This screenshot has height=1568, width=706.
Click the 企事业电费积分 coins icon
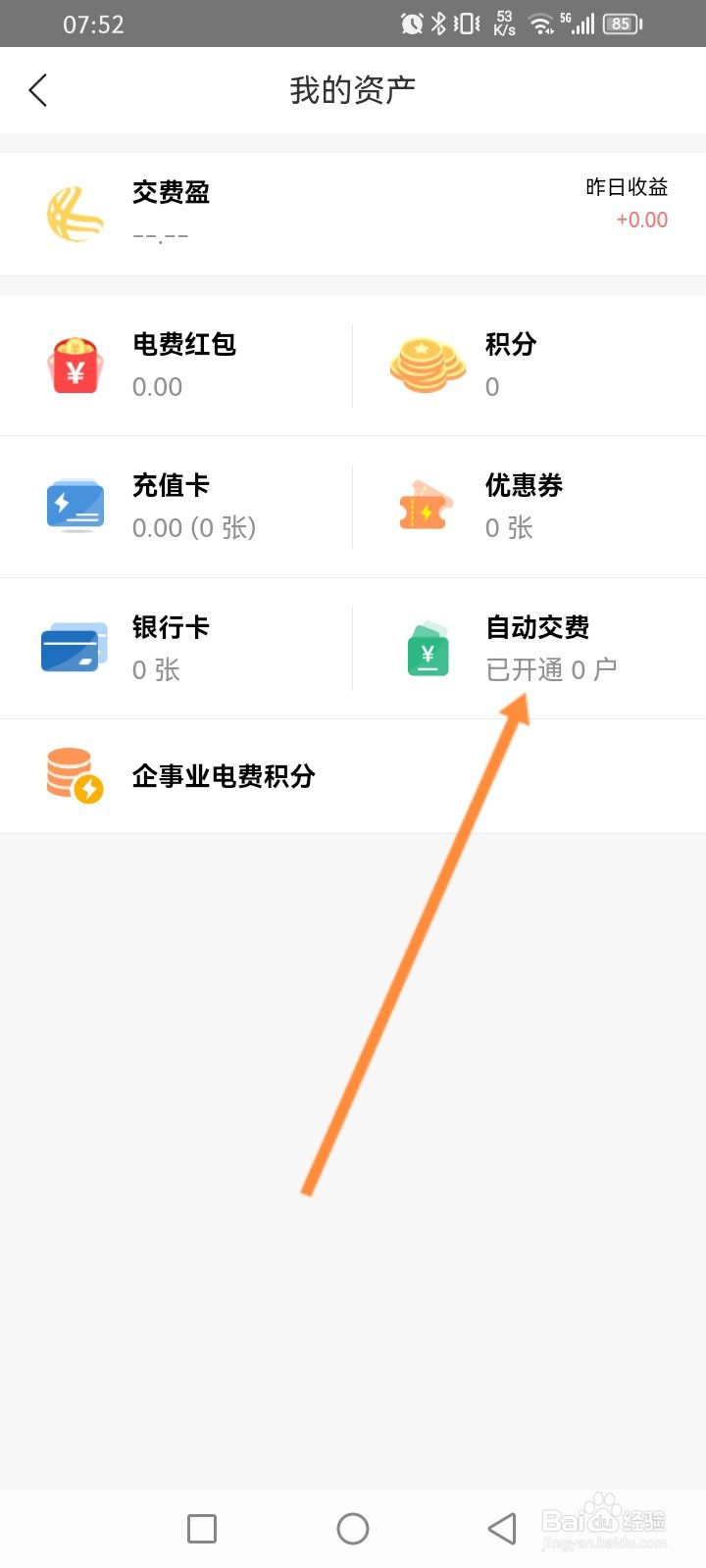pos(76,776)
